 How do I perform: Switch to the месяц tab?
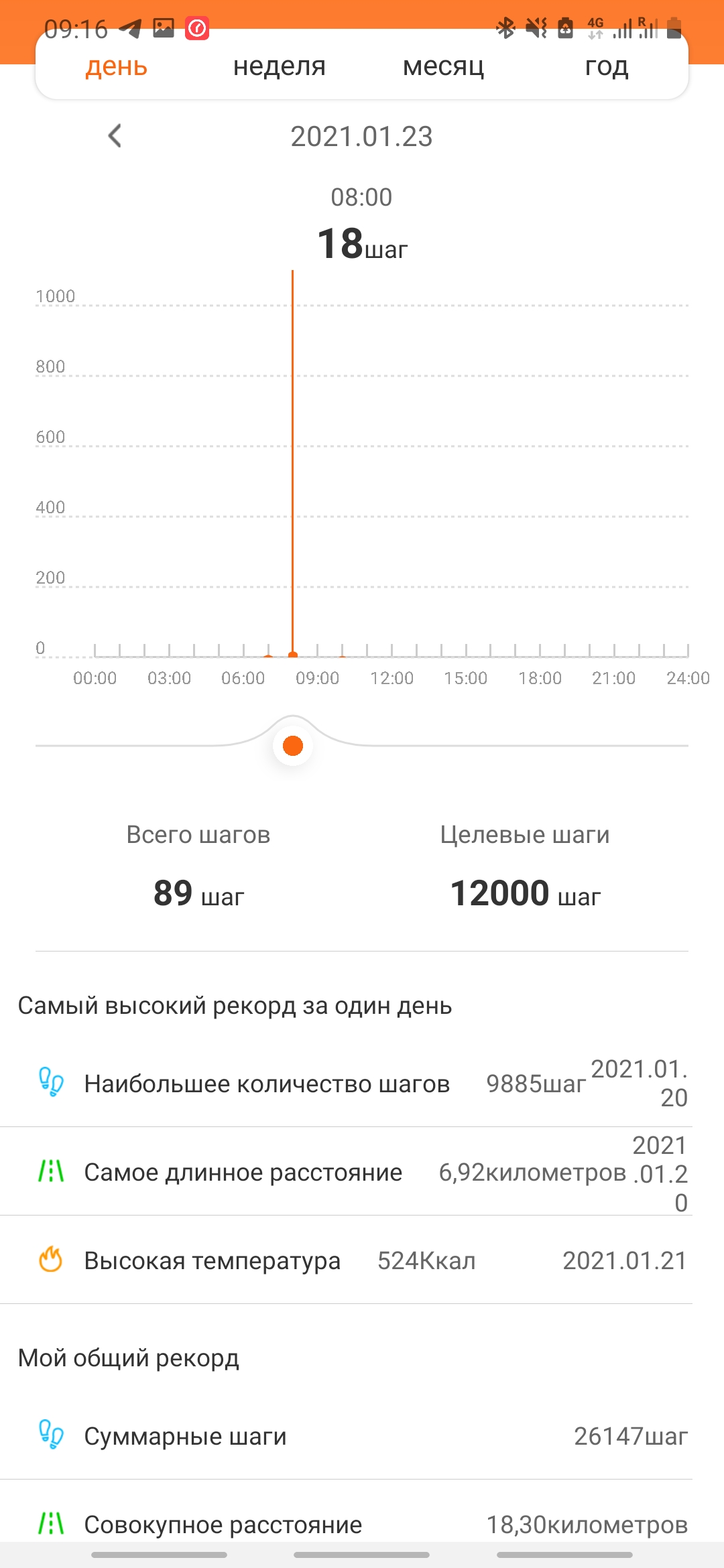(443, 67)
